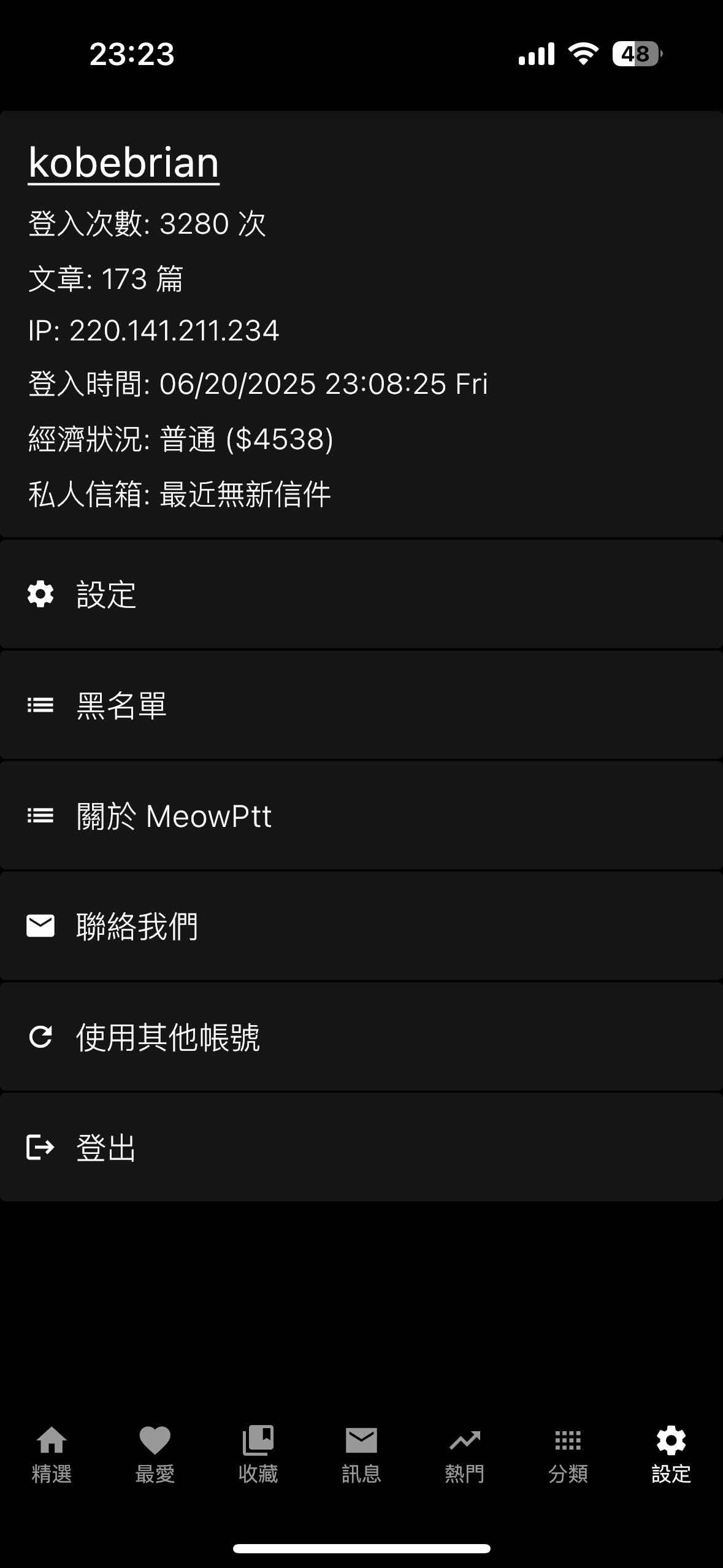
Task: Switch to the 收藏 collection tab
Action: click(x=258, y=1454)
